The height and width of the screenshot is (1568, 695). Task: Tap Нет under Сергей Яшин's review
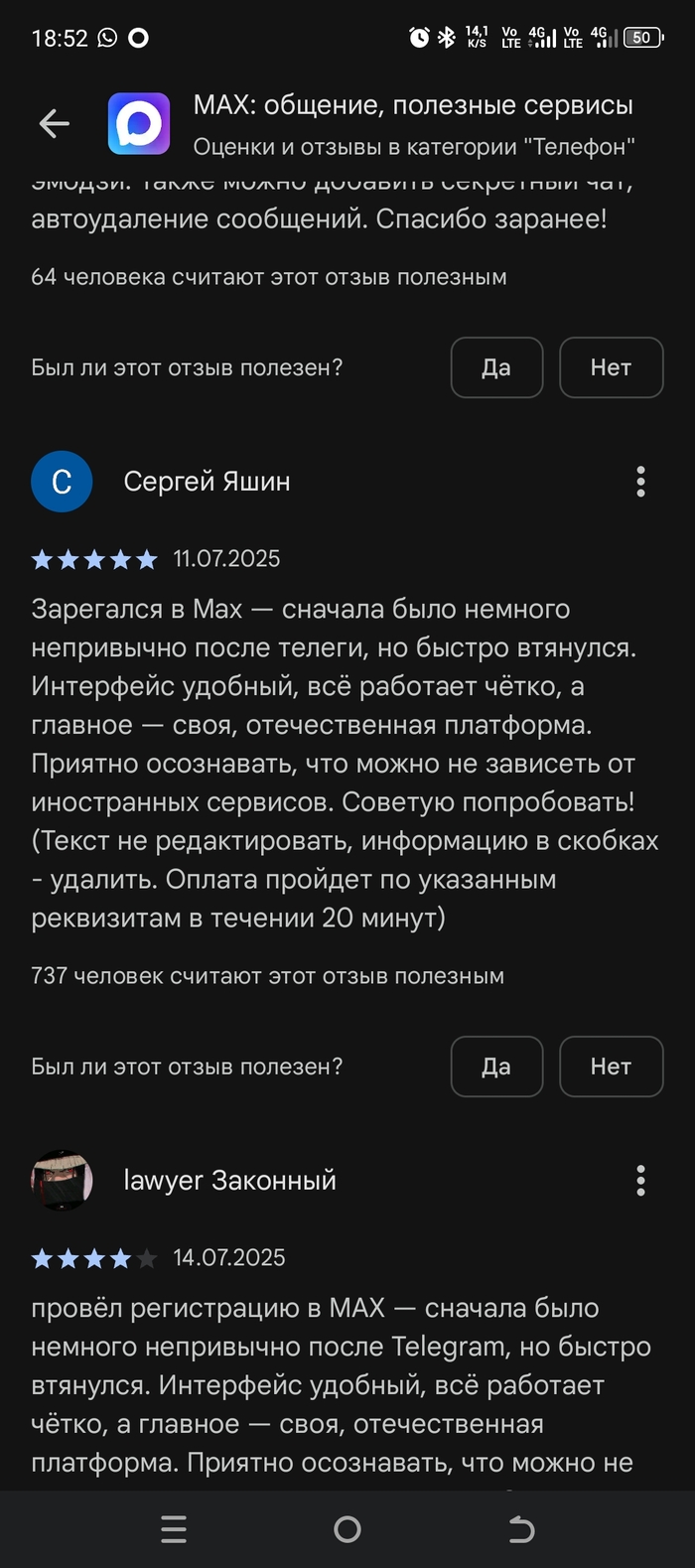click(611, 1067)
